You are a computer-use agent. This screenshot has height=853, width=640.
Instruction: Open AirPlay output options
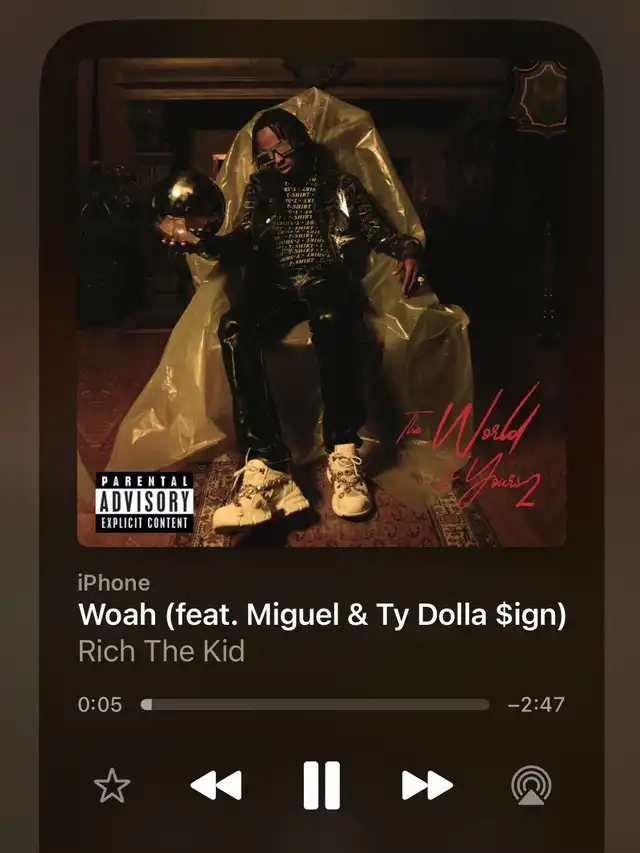click(531, 786)
